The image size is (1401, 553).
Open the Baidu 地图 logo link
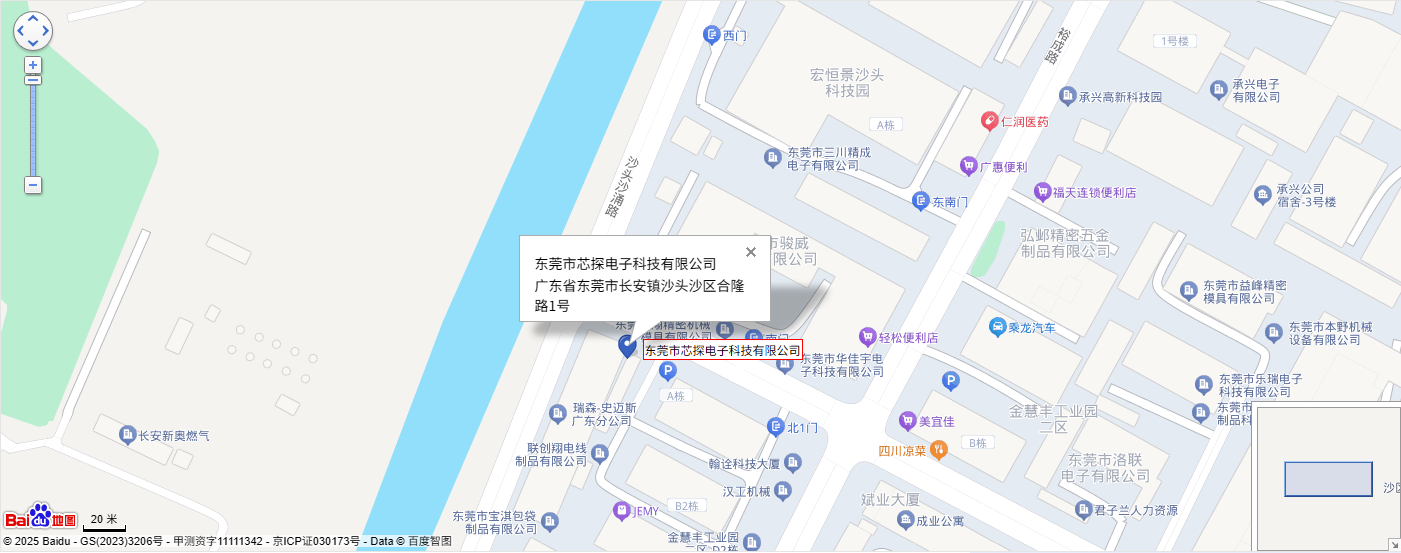(x=41, y=516)
